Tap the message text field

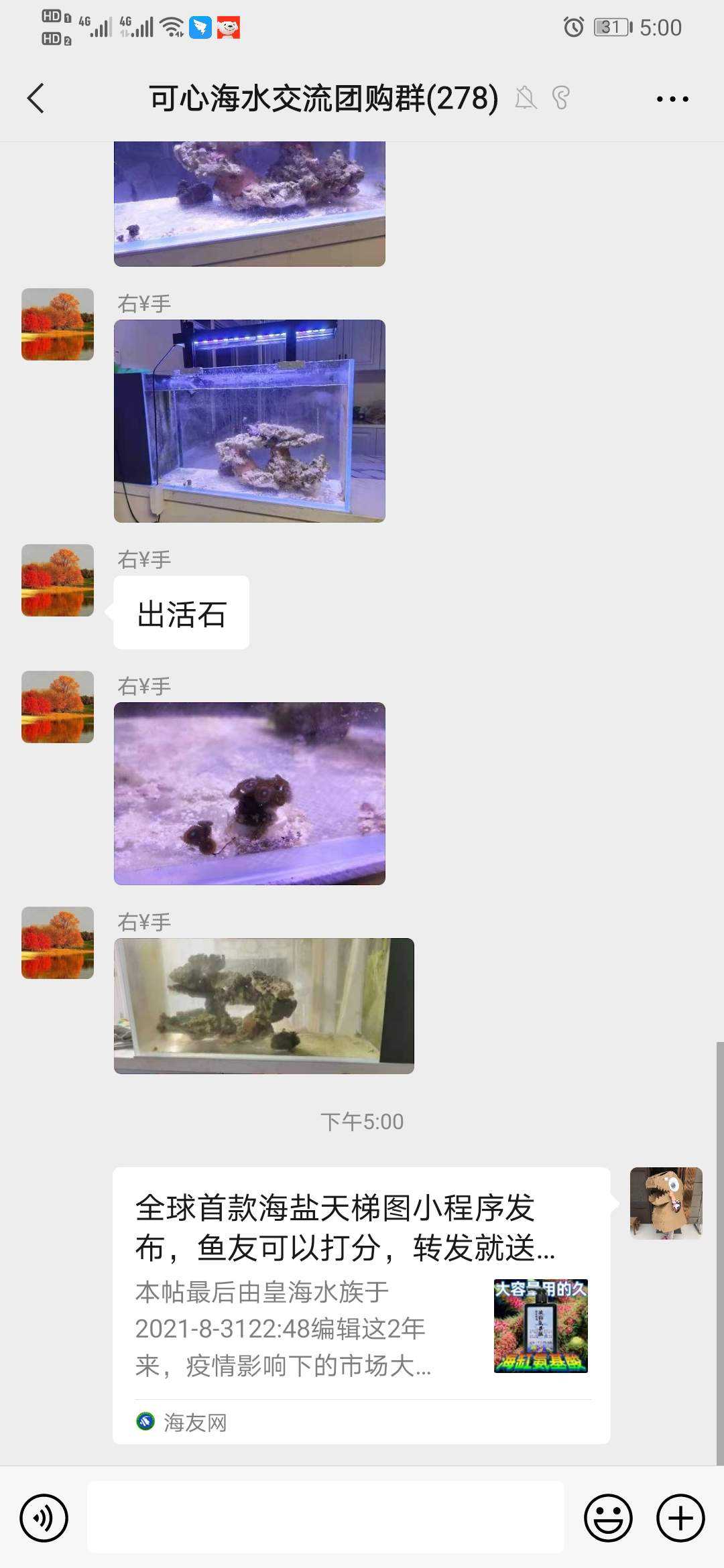click(325, 1517)
